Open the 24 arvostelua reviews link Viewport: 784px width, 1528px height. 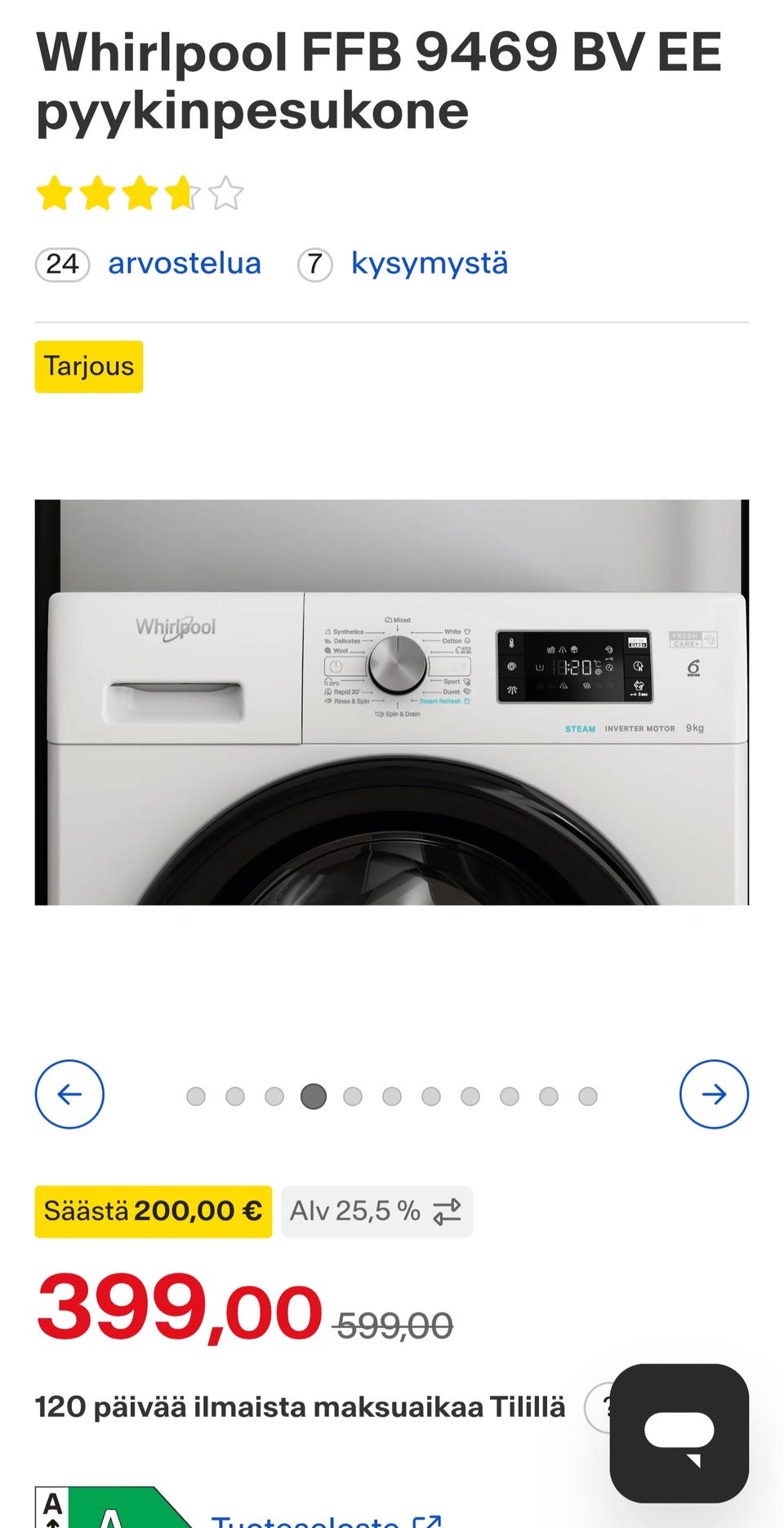(x=148, y=264)
